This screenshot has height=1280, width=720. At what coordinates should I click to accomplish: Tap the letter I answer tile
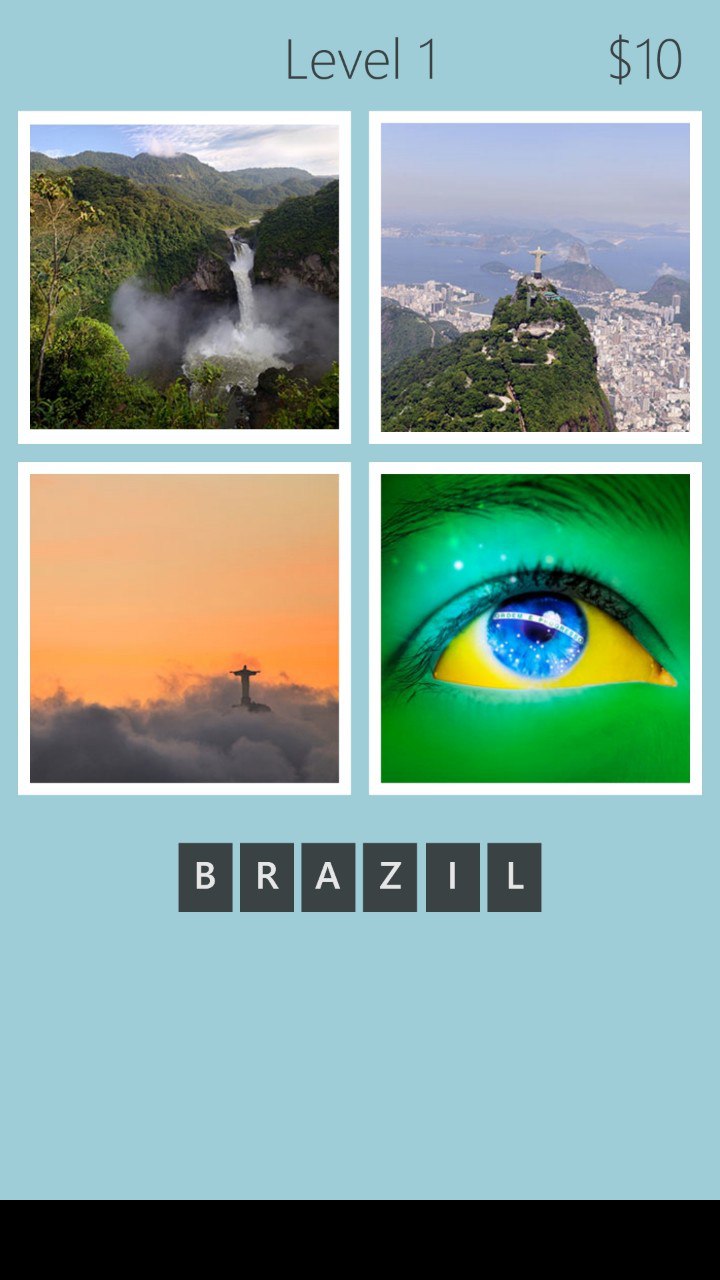(x=452, y=877)
